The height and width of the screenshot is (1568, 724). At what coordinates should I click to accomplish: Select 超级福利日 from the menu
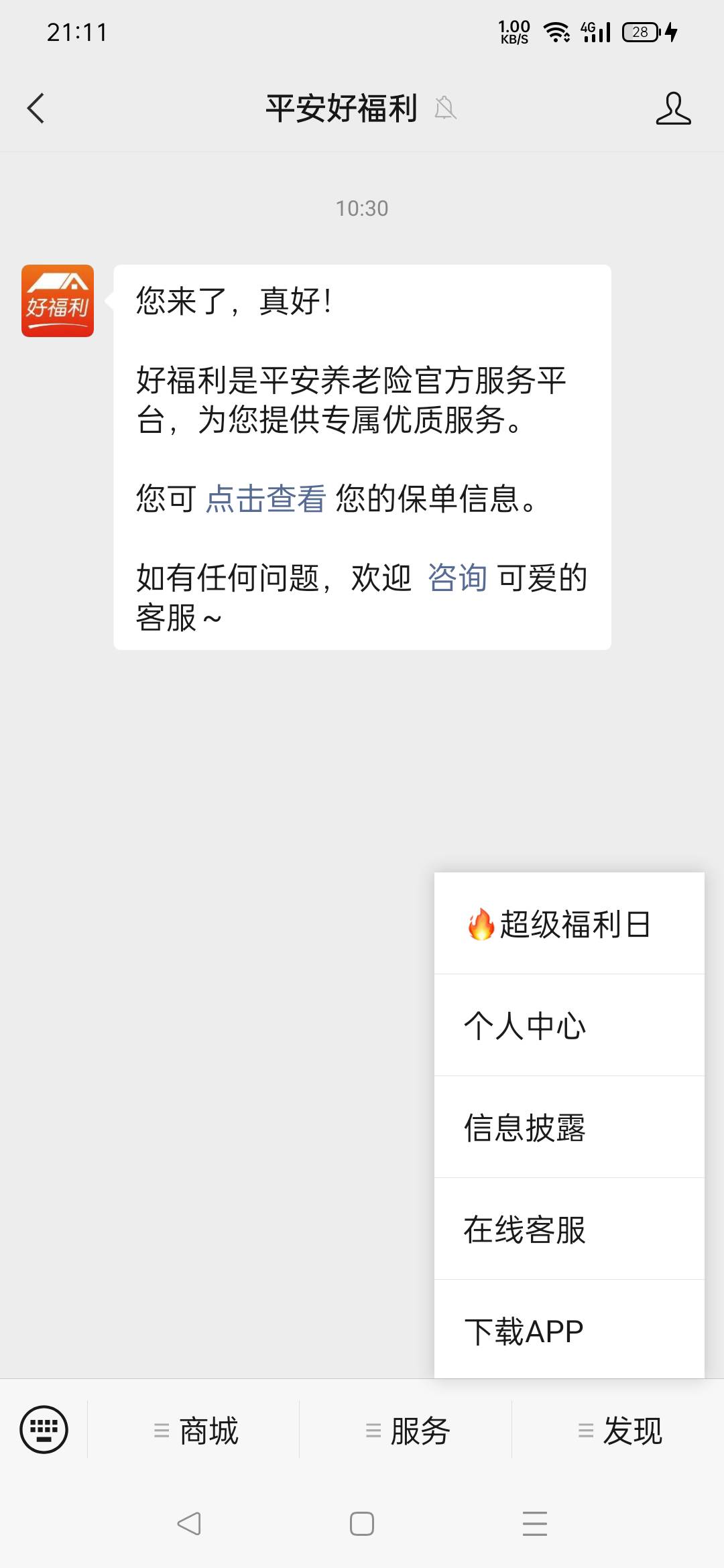569,923
